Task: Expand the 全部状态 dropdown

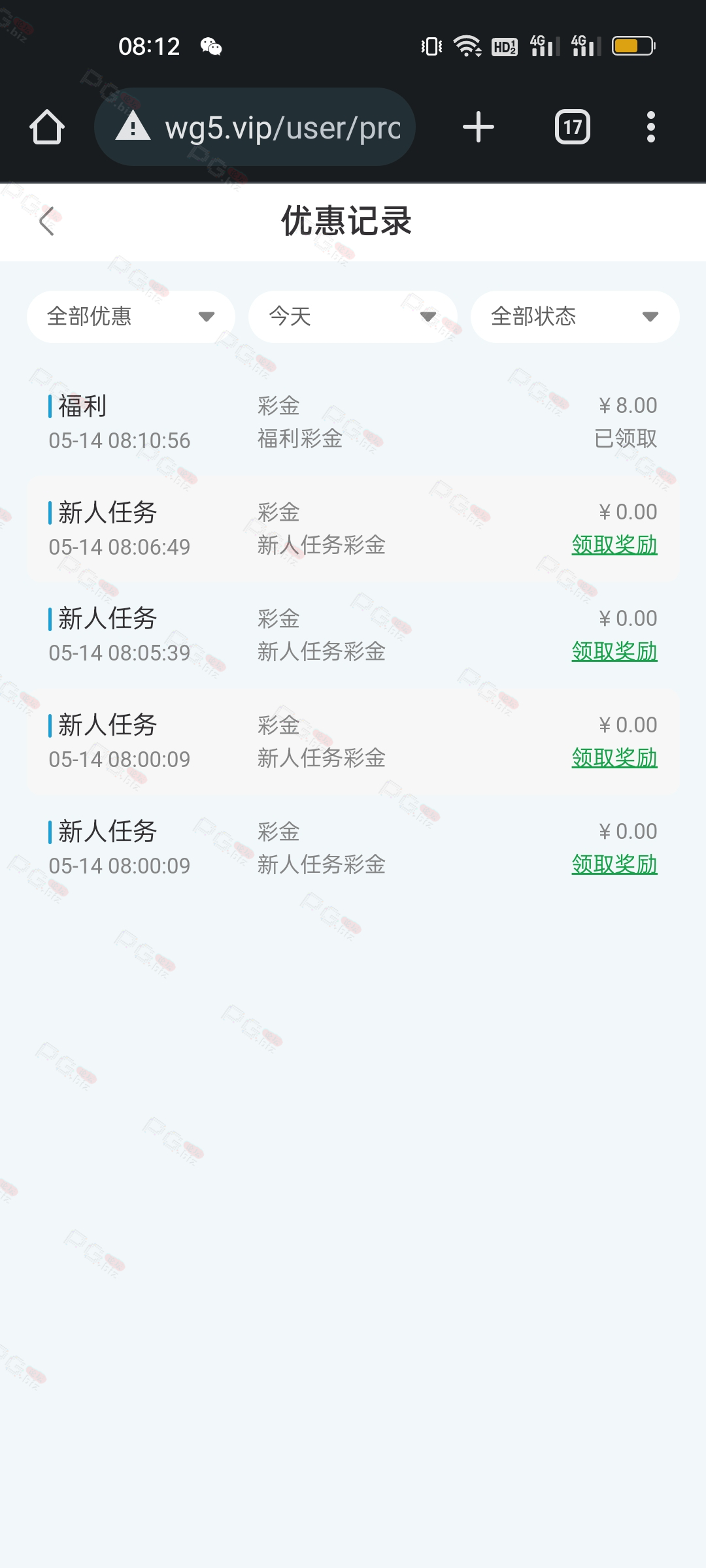Action: click(575, 317)
